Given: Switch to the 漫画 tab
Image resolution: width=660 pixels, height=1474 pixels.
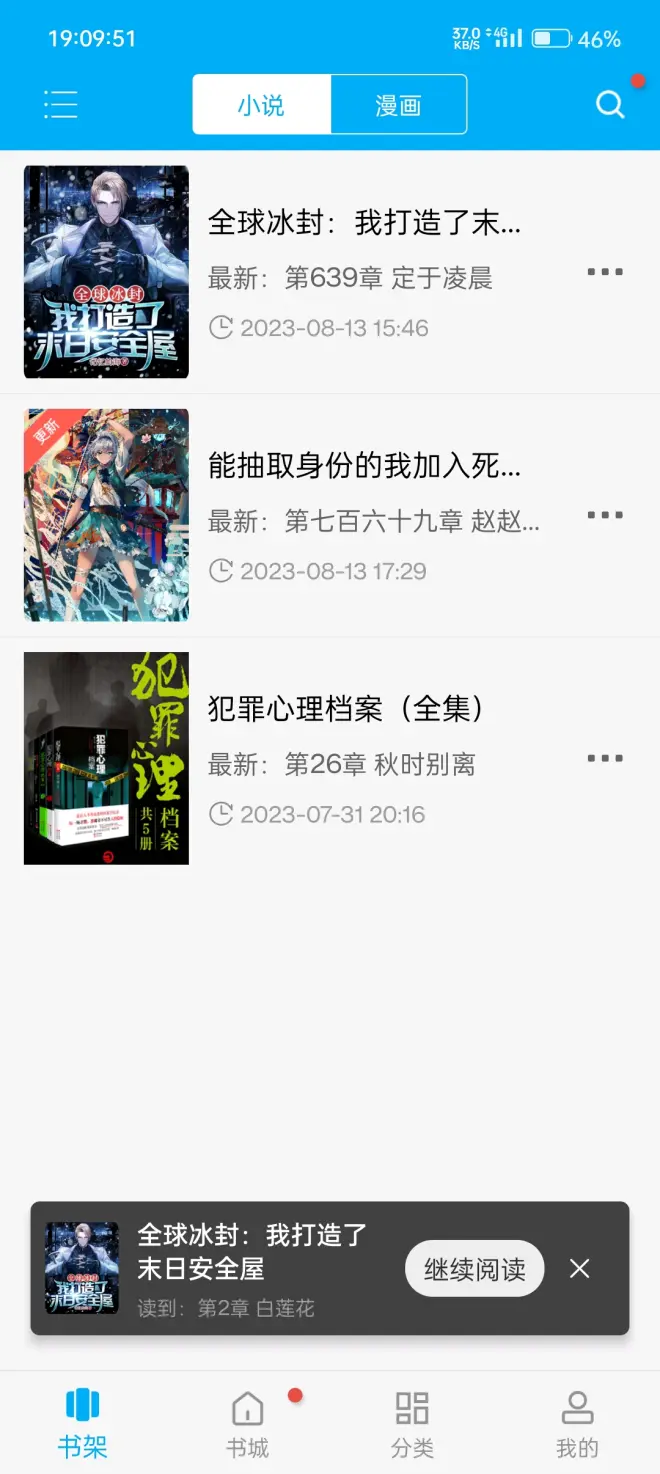Looking at the screenshot, I should tap(398, 104).
